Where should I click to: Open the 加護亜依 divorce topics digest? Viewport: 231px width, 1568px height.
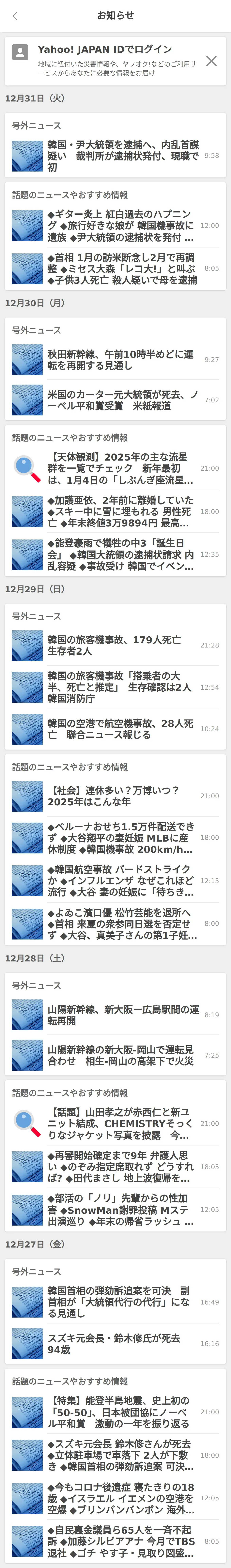point(122,511)
